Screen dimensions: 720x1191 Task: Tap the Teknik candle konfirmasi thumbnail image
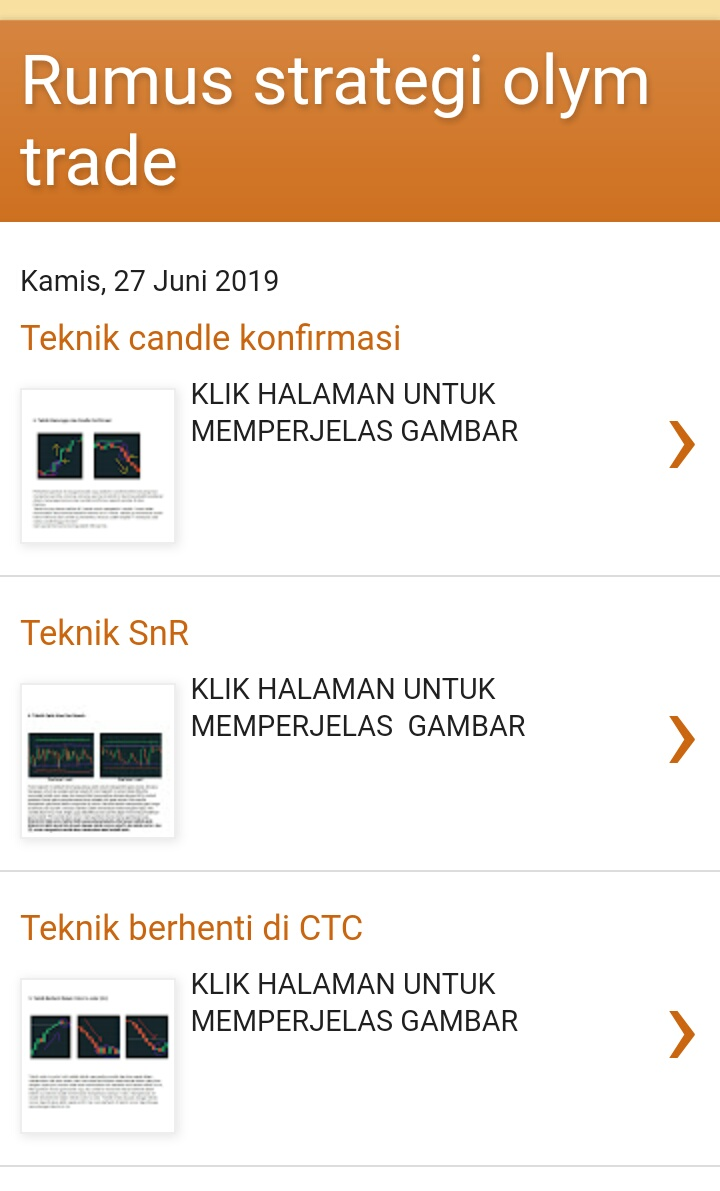tap(98, 466)
